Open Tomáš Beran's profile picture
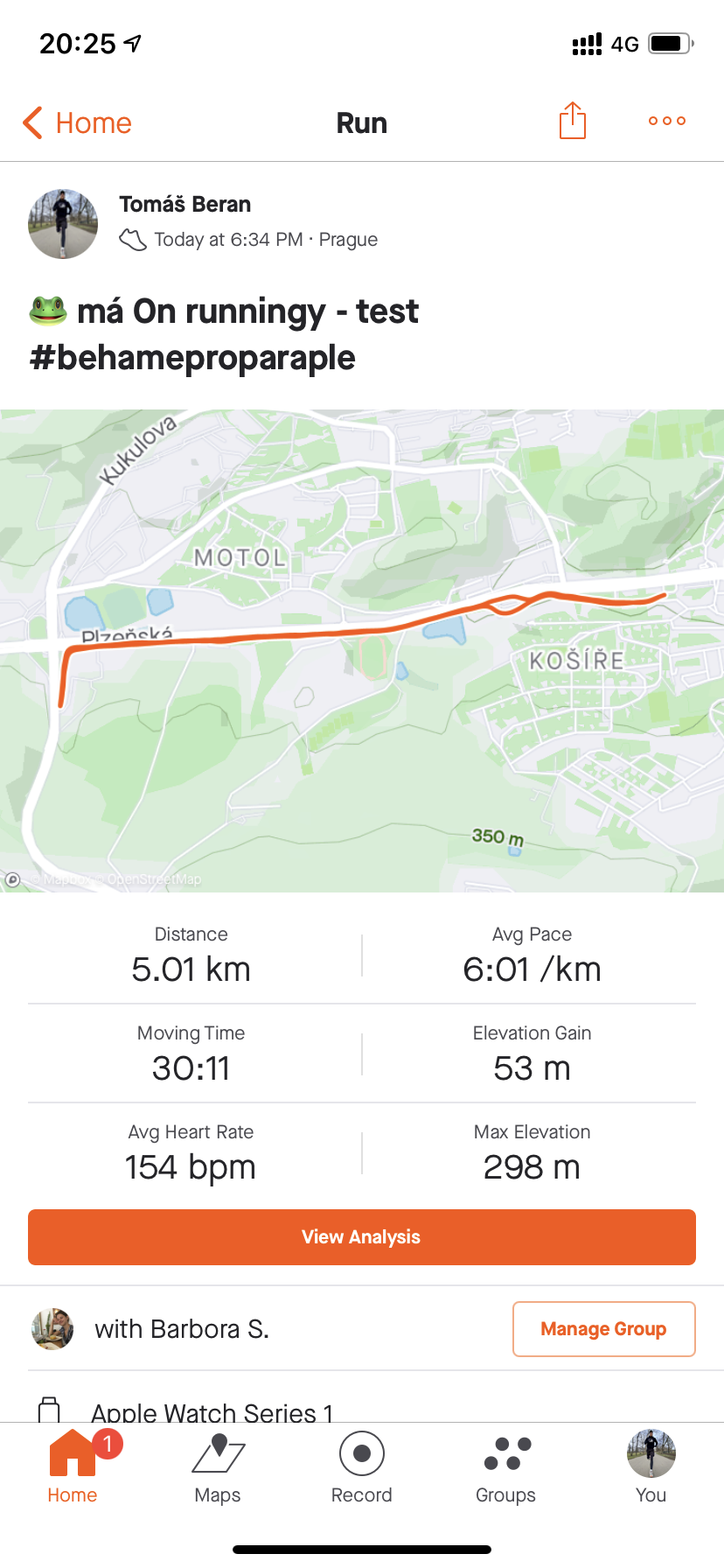 63,224
